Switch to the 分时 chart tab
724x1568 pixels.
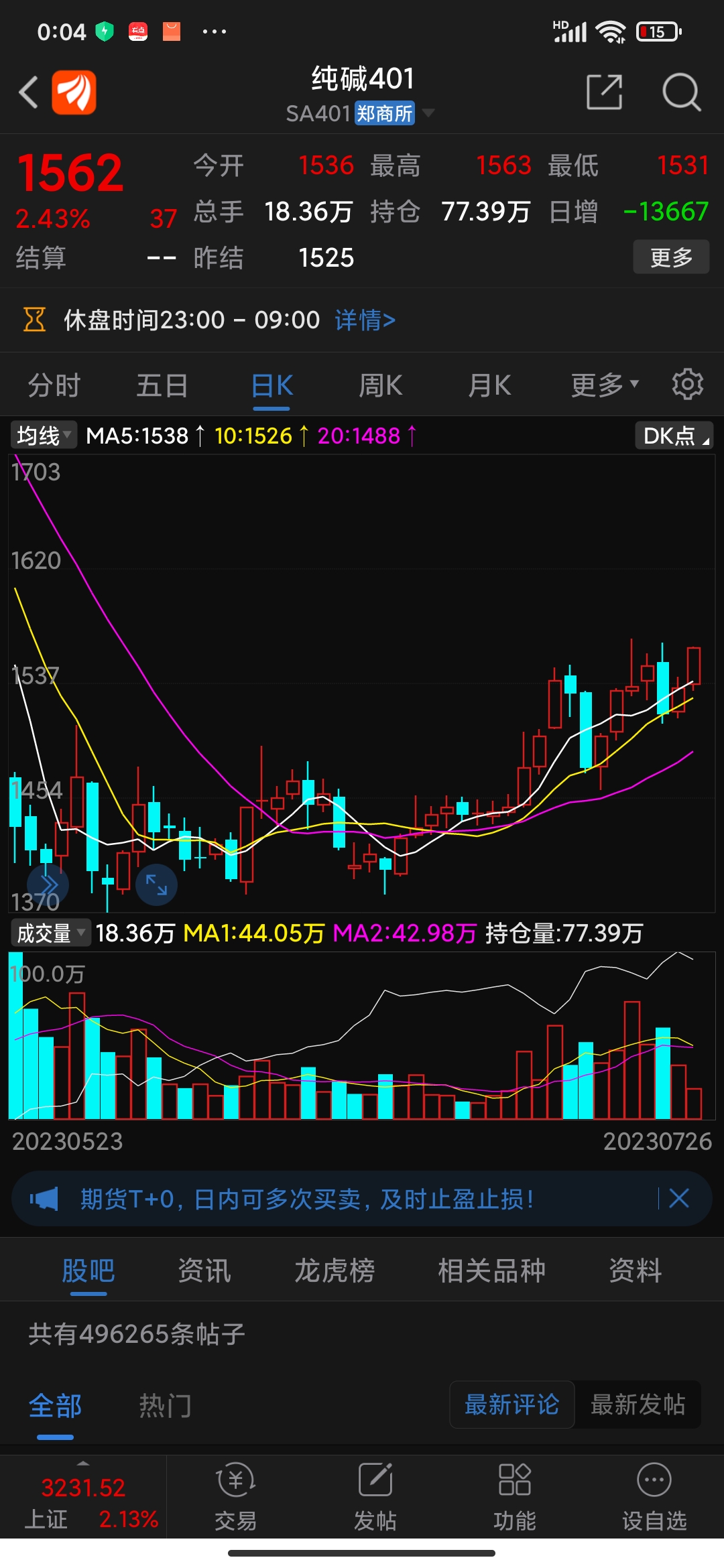54,386
